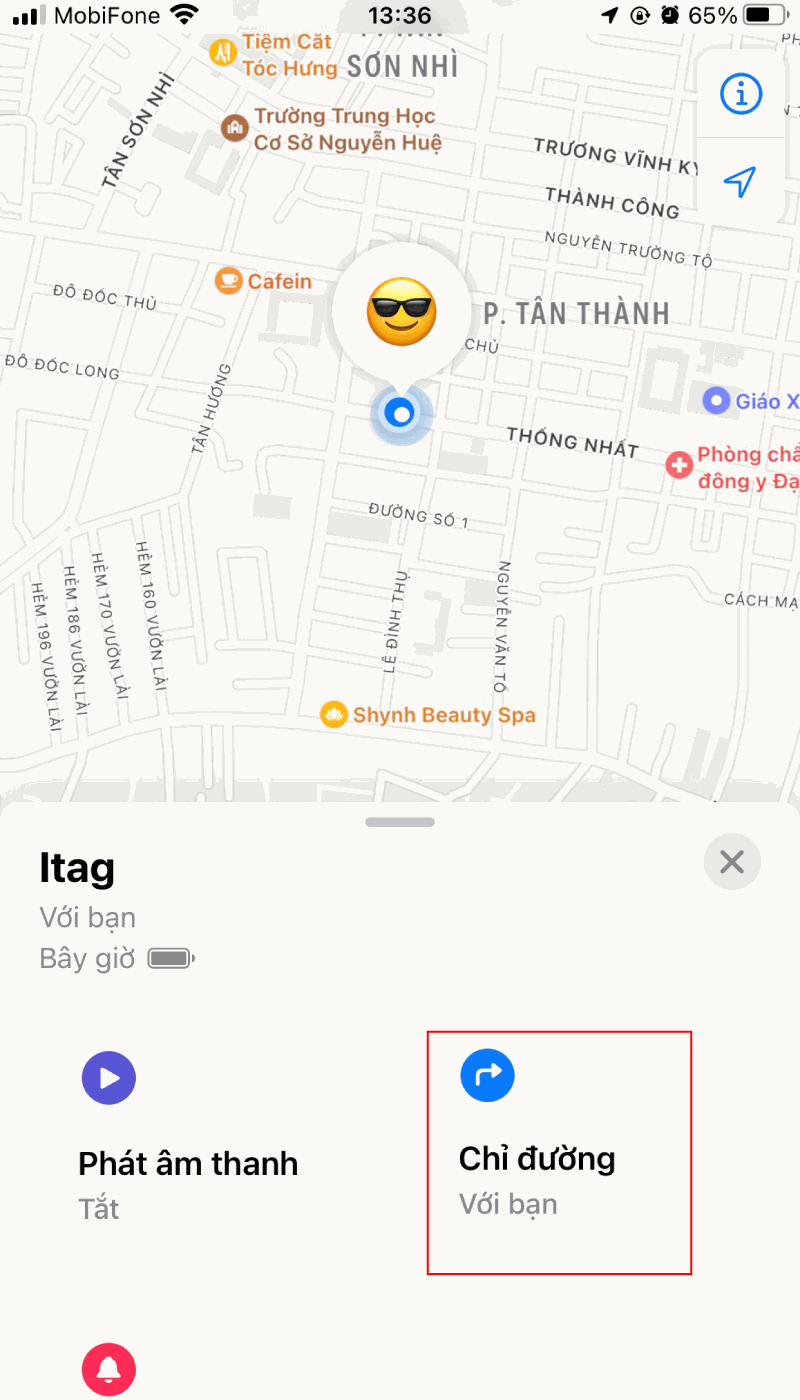The image size is (800, 1400).
Task: Close the Itag detail card
Action: (732, 862)
